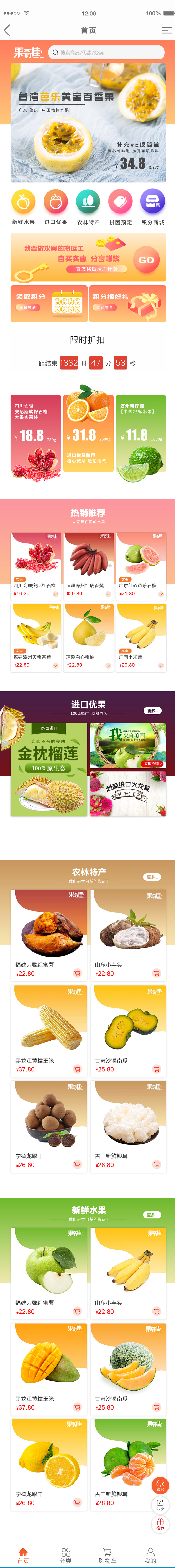Tap 更多 in the 进口优果 section
The image size is (175, 1568).
point(152,710)
